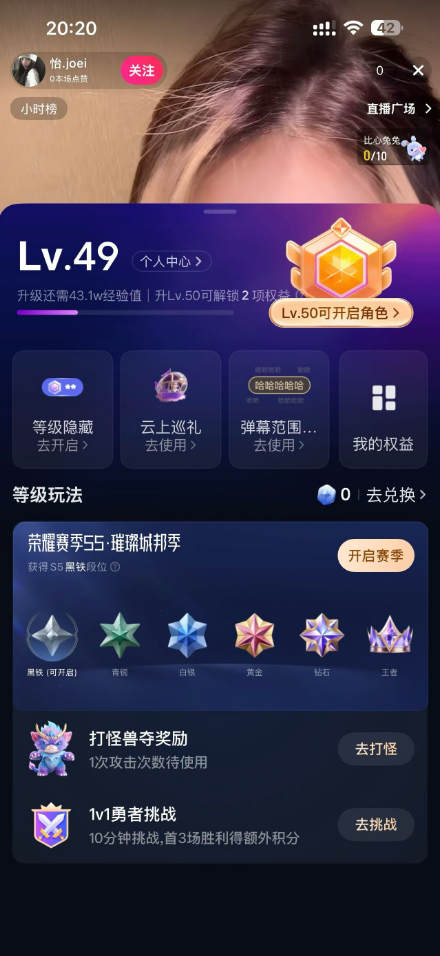440x956 pixels.
Task: Open the 弹幕范围 privilege card
Action: click(x=279, y=409)
